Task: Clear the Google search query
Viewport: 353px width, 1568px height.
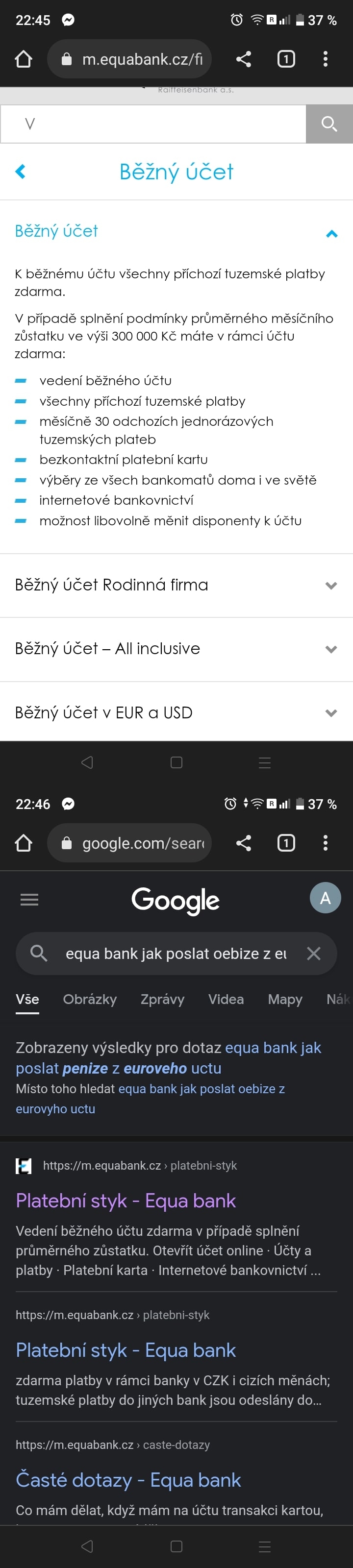Action: [313, 953]
